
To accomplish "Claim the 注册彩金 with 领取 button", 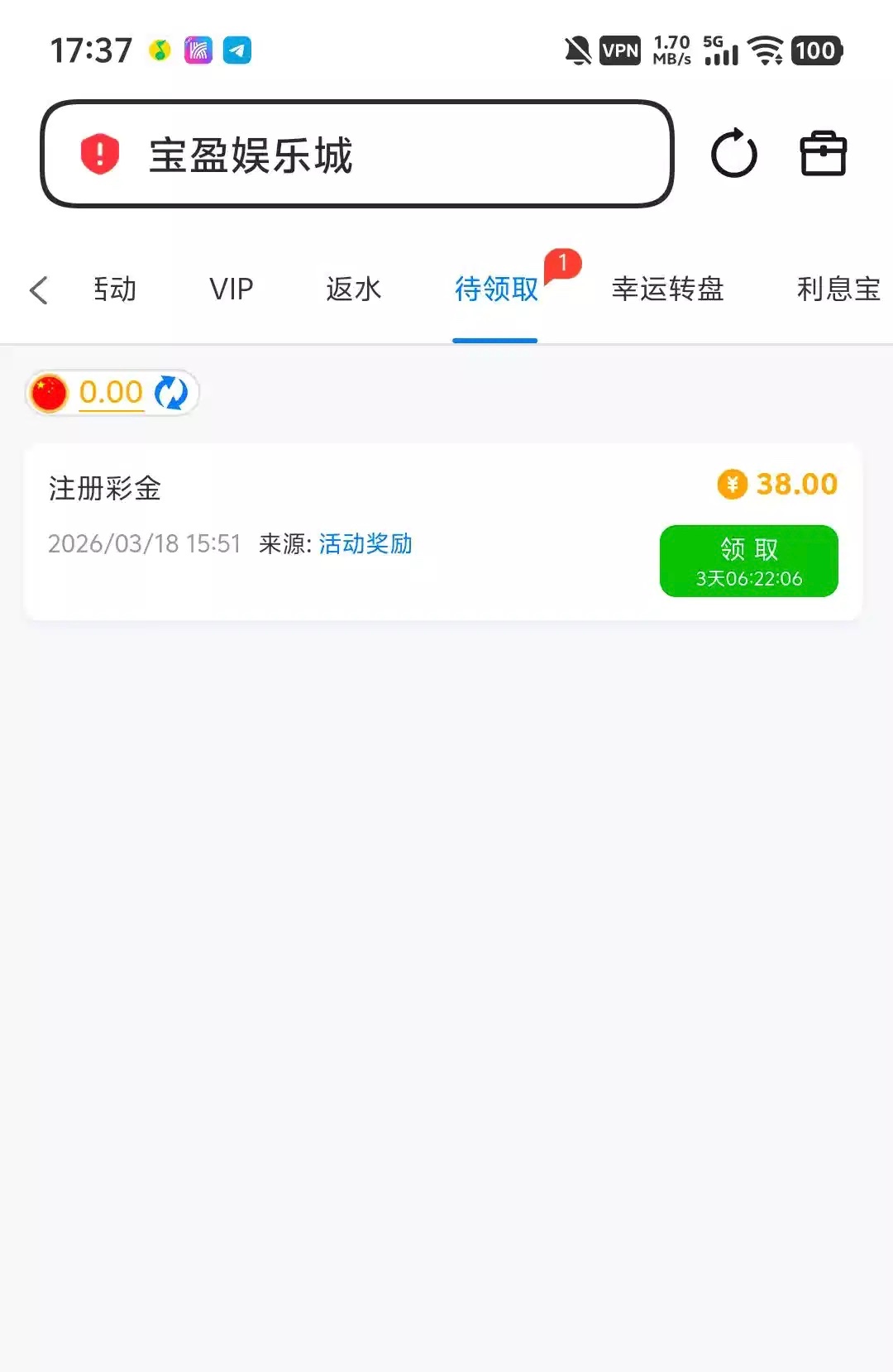I will pyautogui.click(x=748, y=561).
